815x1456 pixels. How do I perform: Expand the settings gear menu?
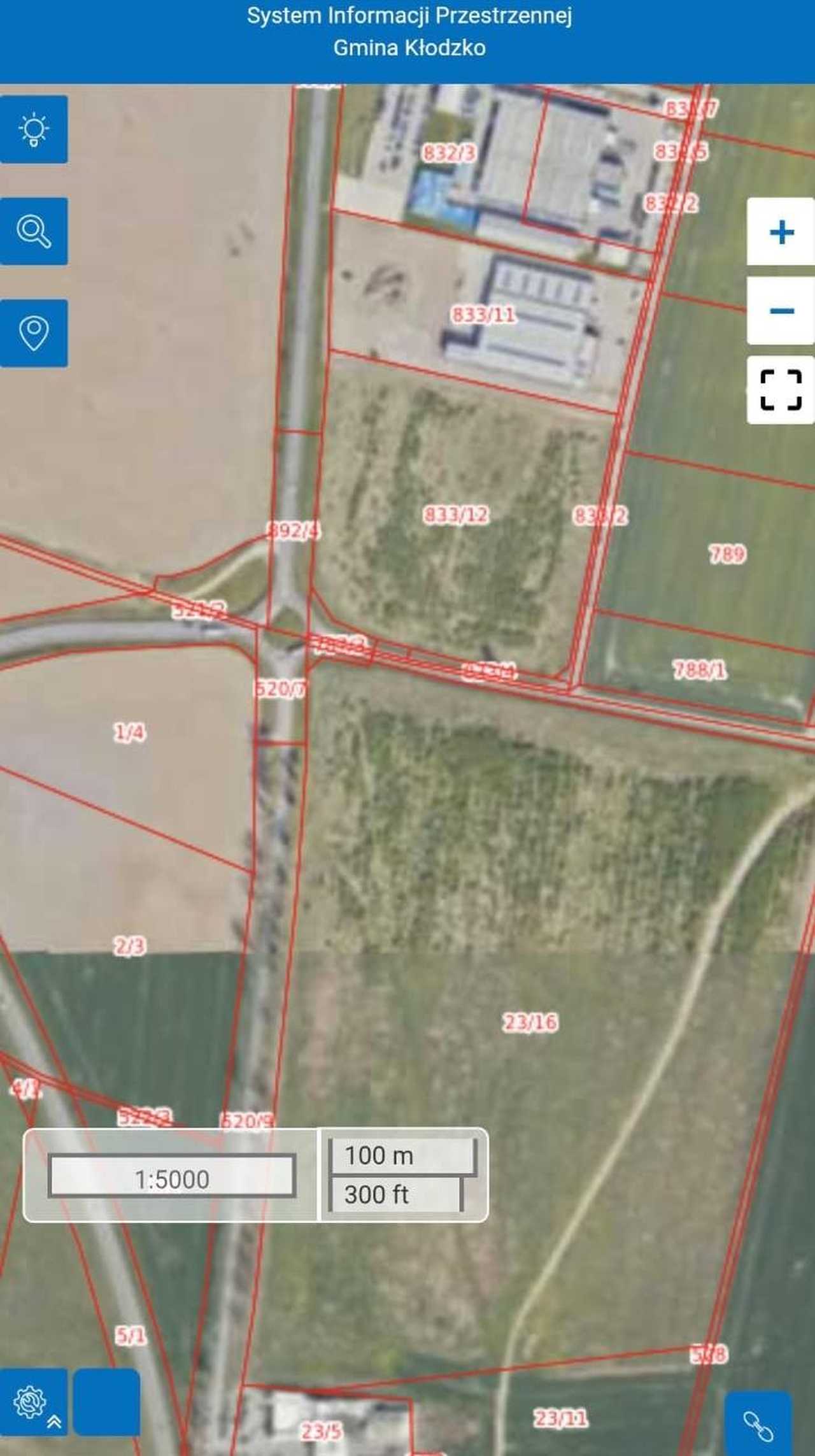pos(34,1402)
